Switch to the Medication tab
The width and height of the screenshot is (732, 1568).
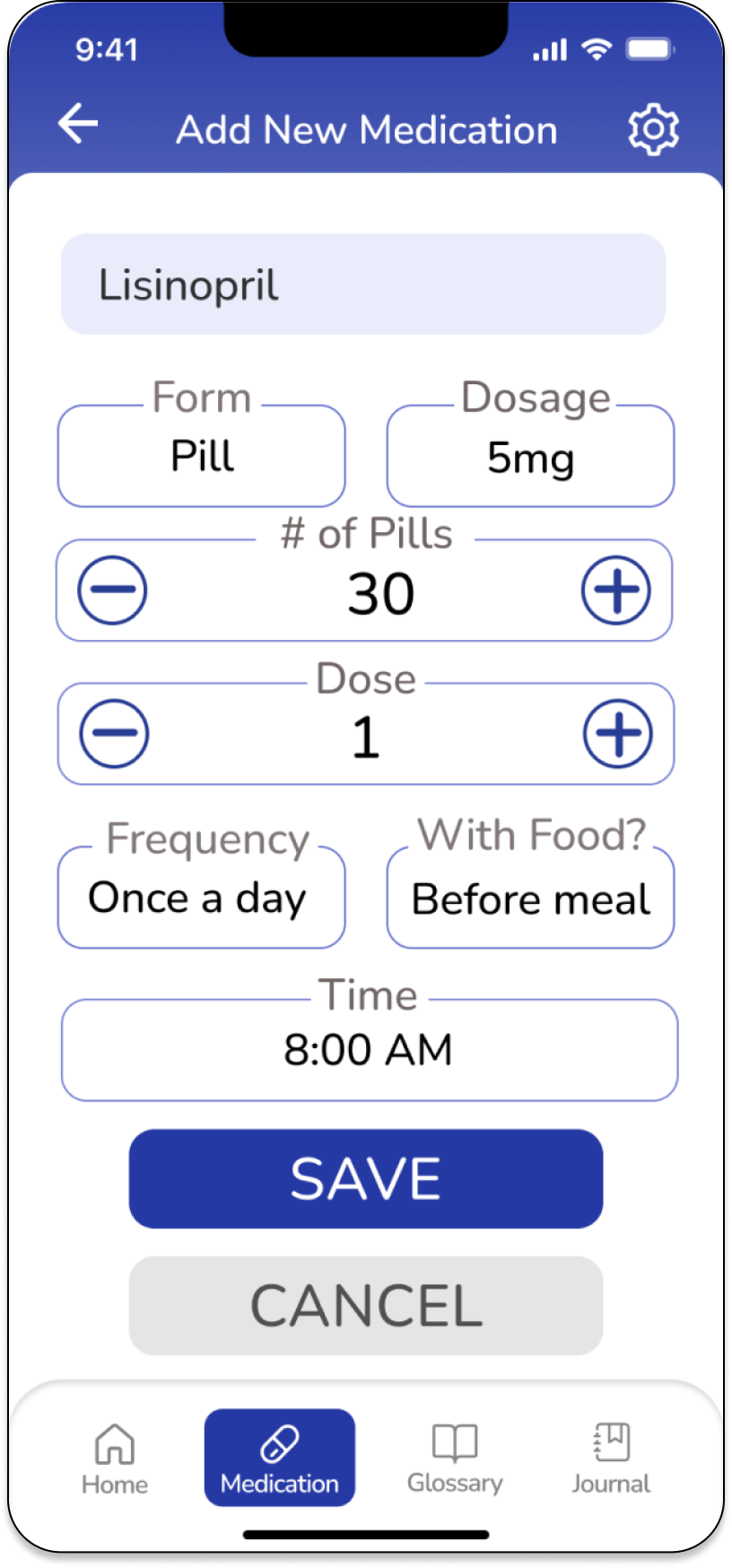point(280,1459)
